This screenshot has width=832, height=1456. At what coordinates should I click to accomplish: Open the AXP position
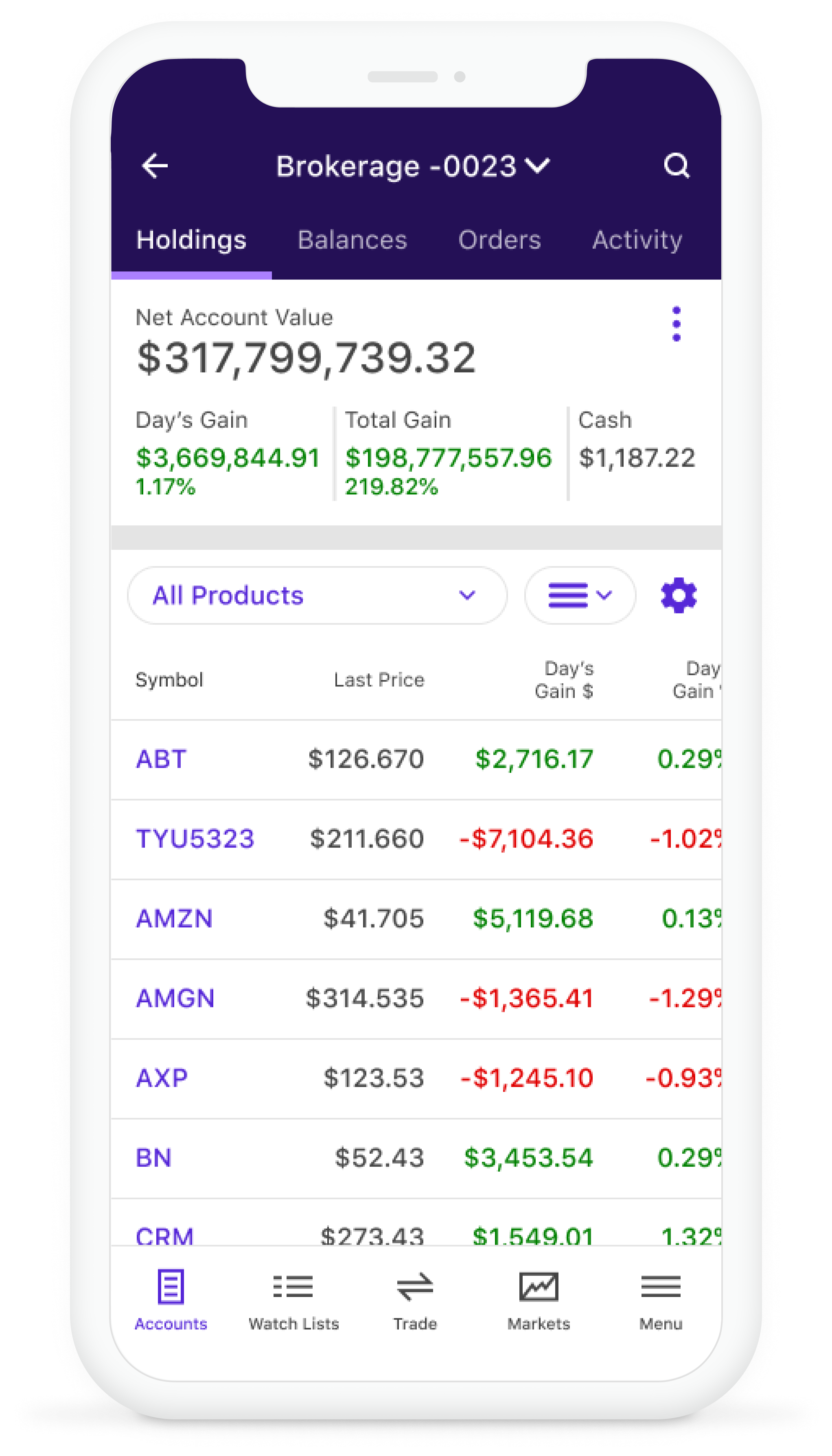click(x=162, y=1078)
